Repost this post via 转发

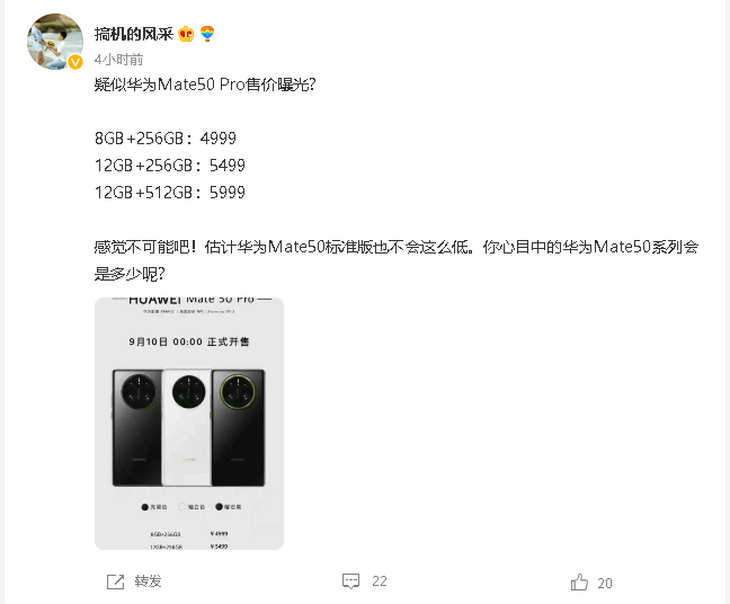tap(134, 581)
